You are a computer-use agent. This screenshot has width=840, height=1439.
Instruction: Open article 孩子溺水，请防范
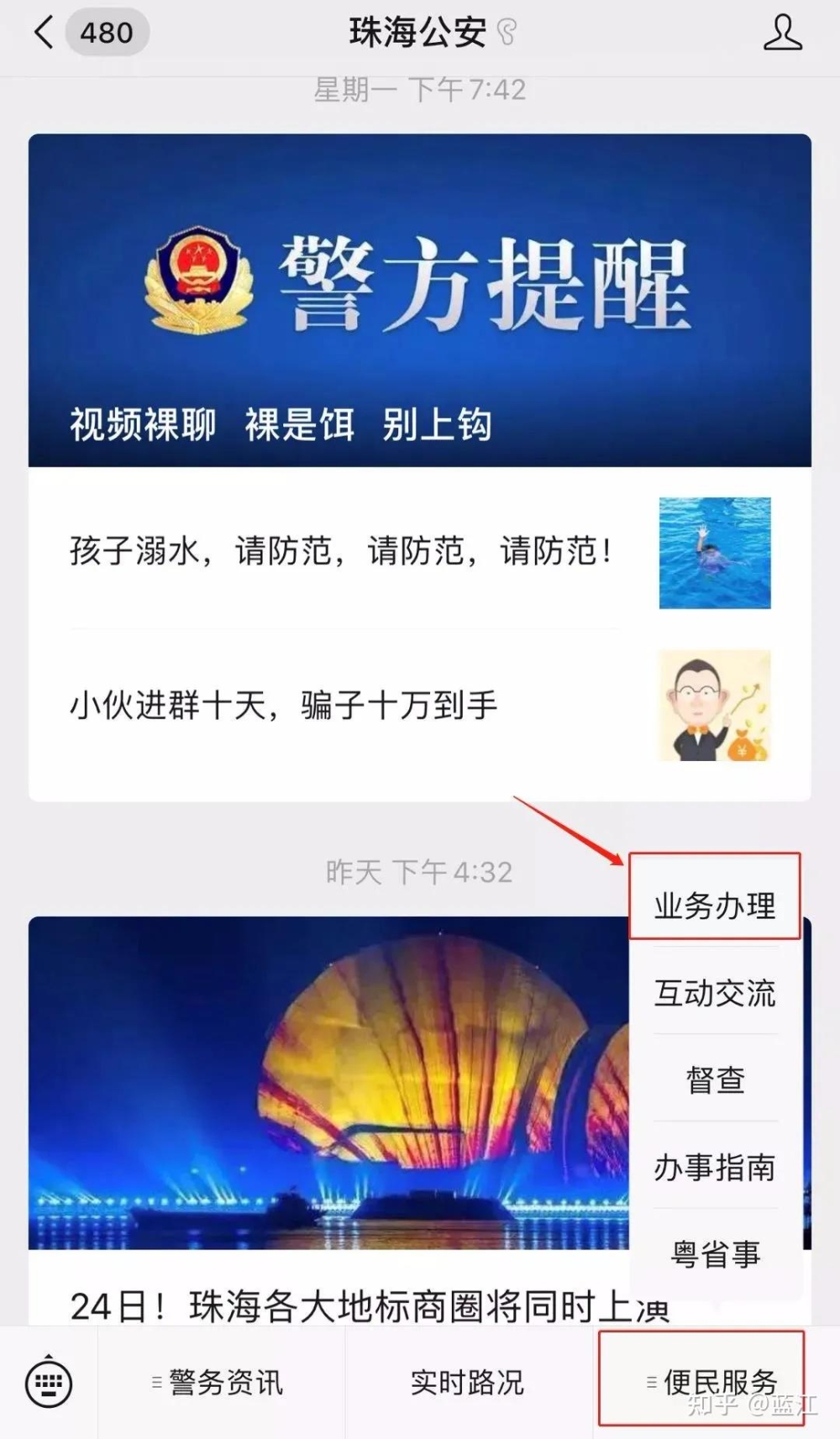click(340, 552)
